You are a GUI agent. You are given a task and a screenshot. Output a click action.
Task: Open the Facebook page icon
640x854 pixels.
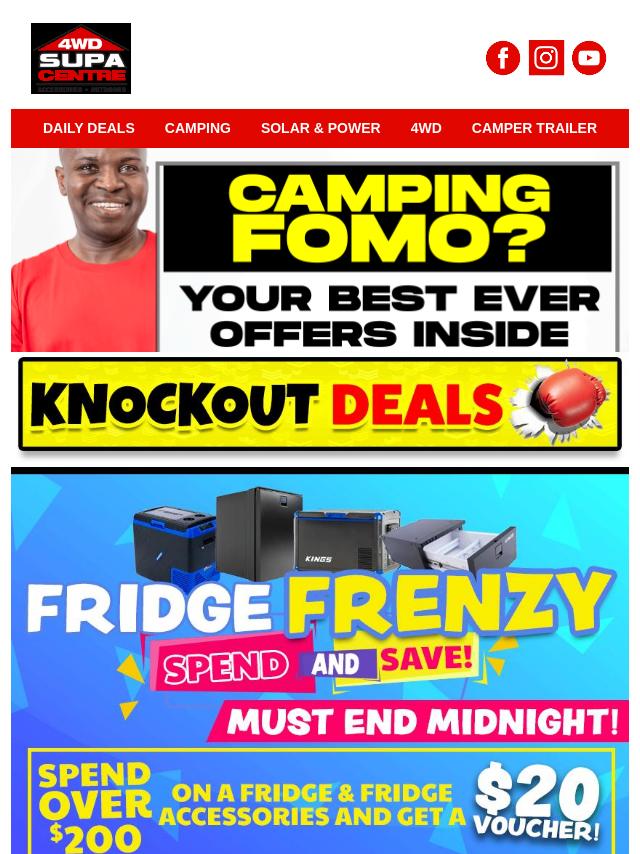(x=503, y=58)
